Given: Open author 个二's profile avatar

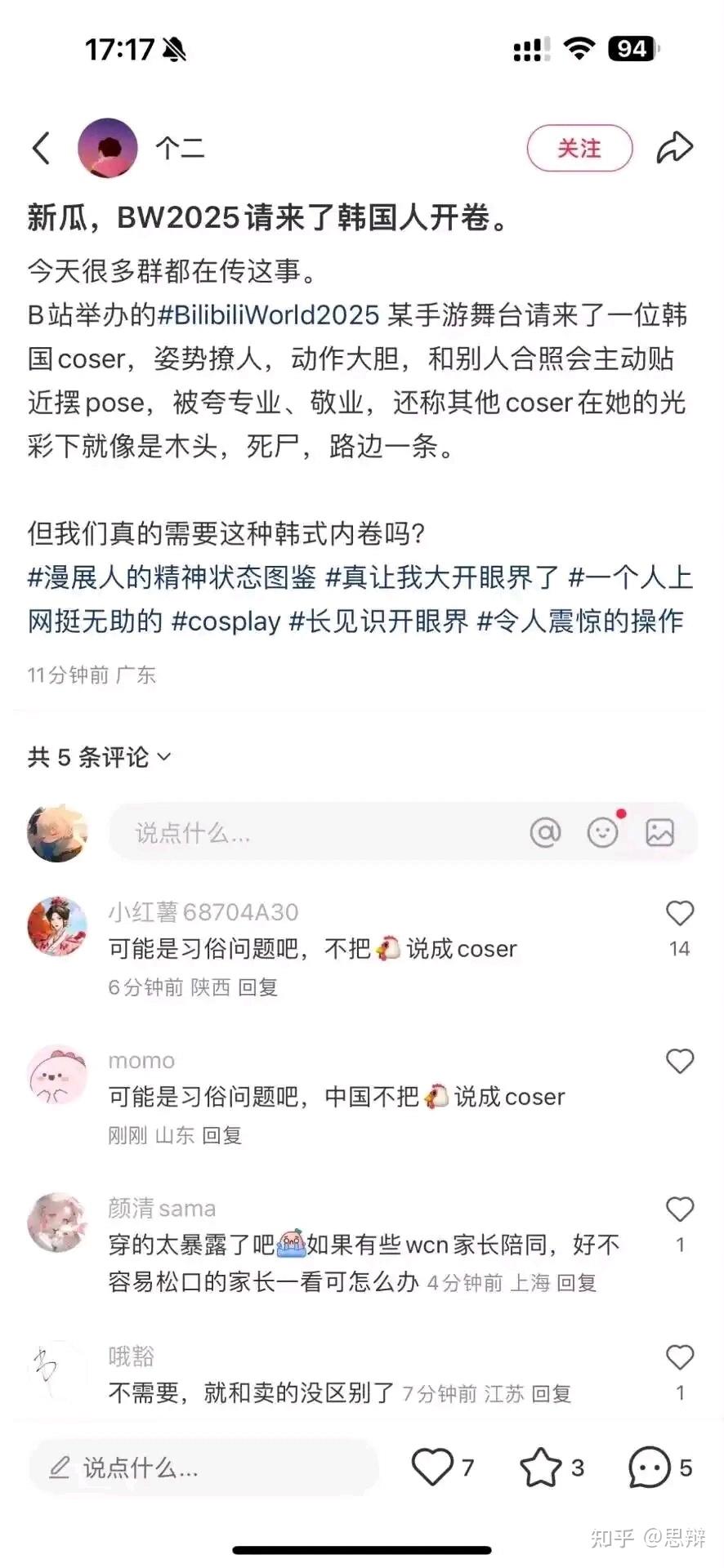Looking at the screenshot, I should coord(107,148).
